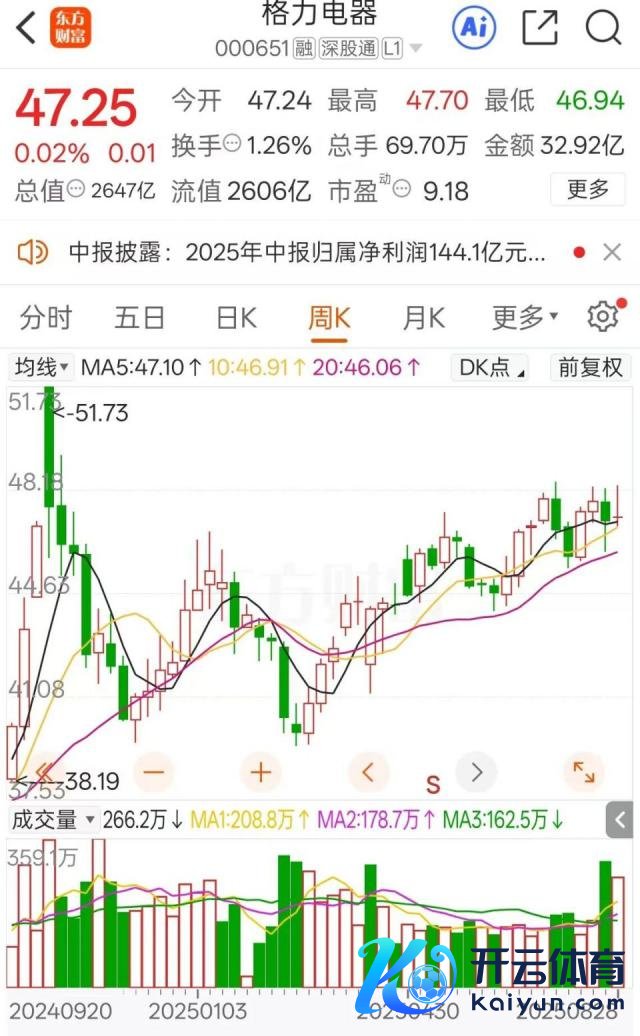Screen dimensions: 640x1036
Task: Select the 月K chart tab
Action: [x=423, y=318]
